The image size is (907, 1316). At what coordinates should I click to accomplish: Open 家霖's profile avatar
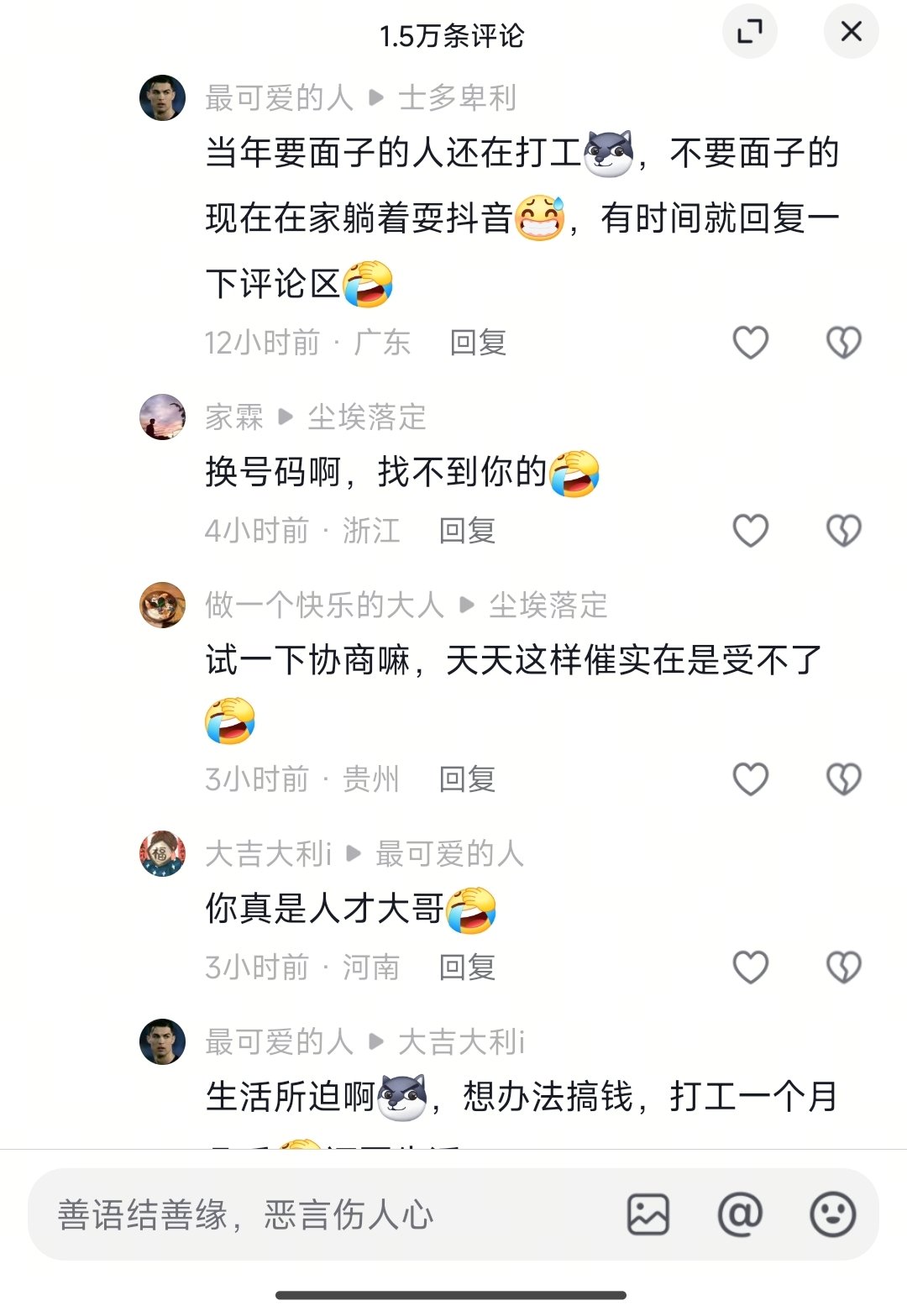(x=162, y=417)
